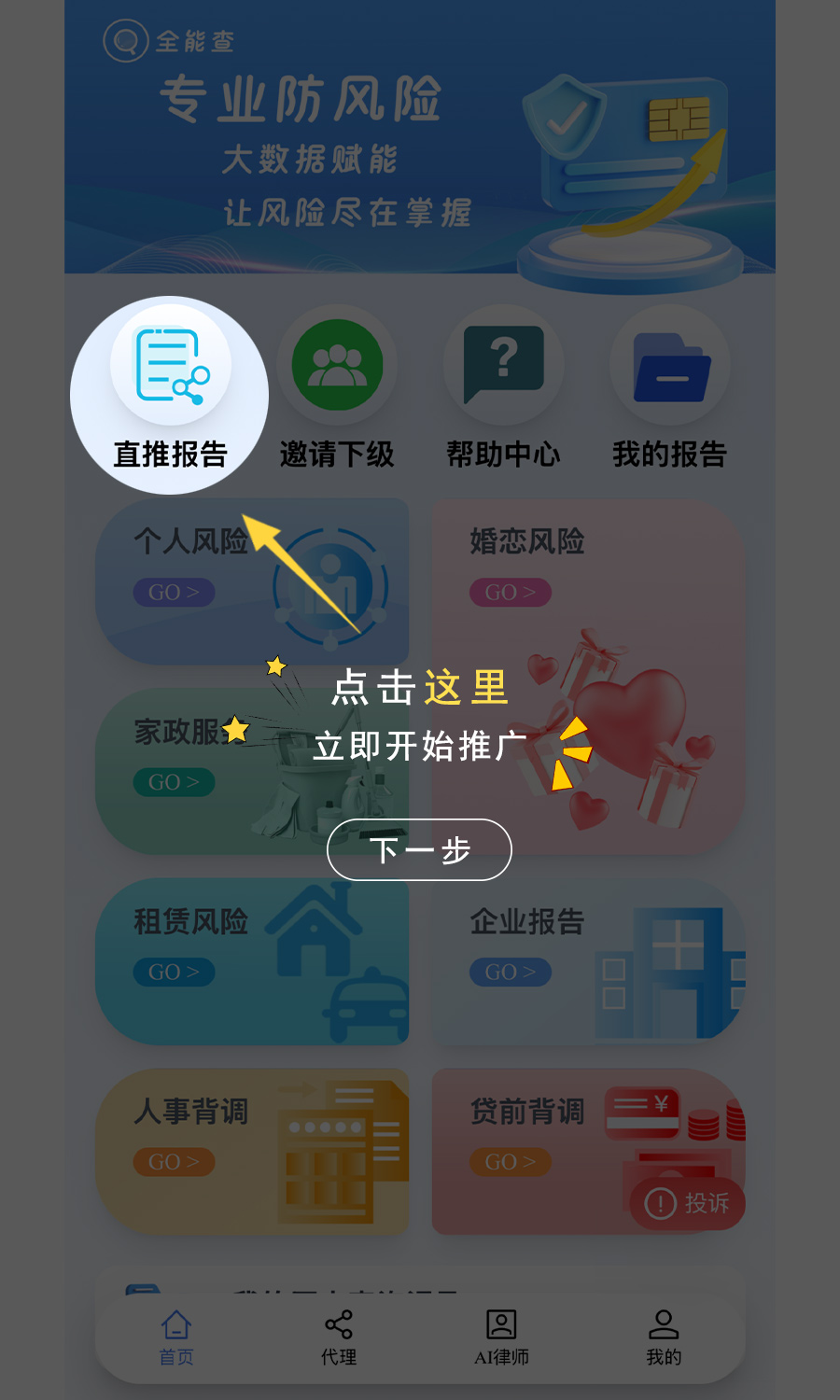Switch to the 我的 tab
This screenshot has width=840, height=1400.
[x=664, y=1337]
